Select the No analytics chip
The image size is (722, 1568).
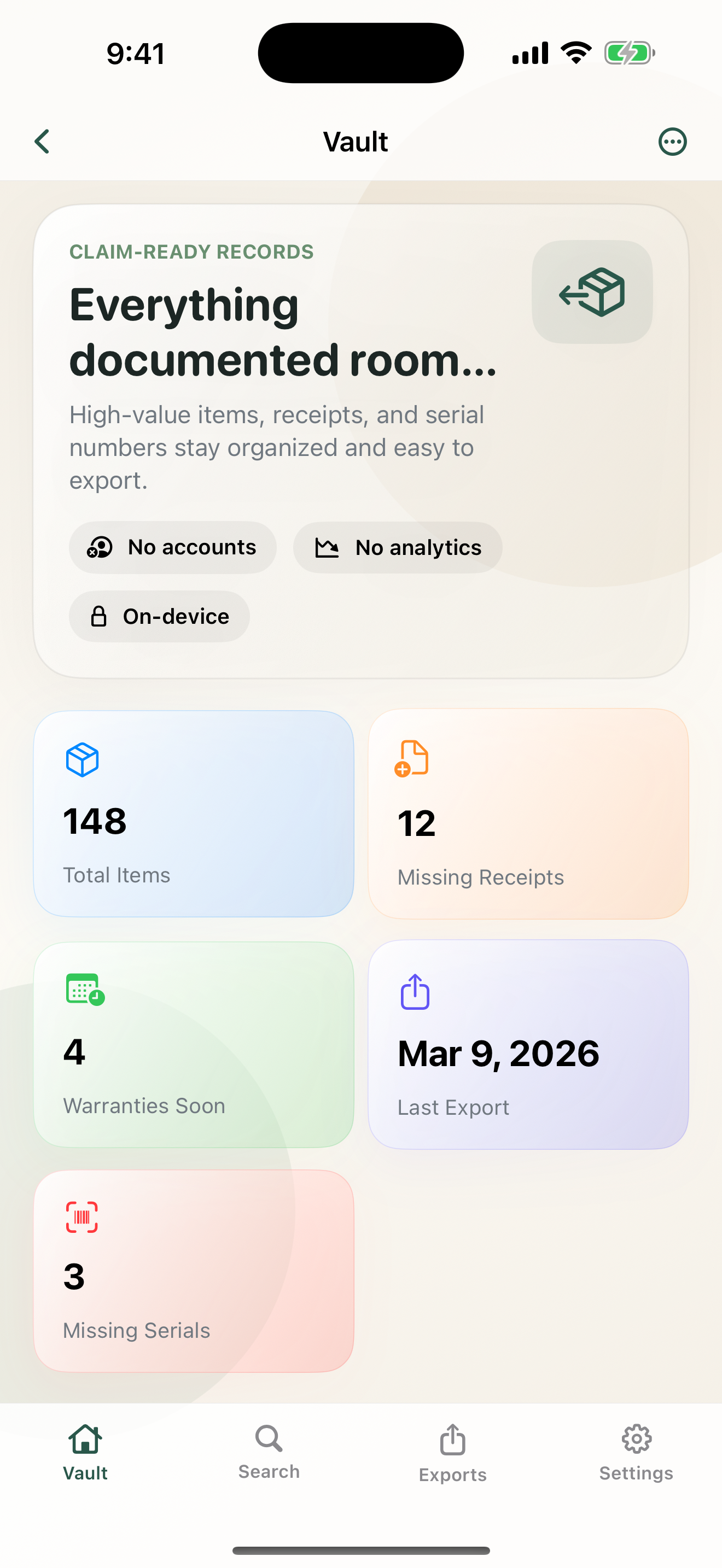tap(398, 547)
